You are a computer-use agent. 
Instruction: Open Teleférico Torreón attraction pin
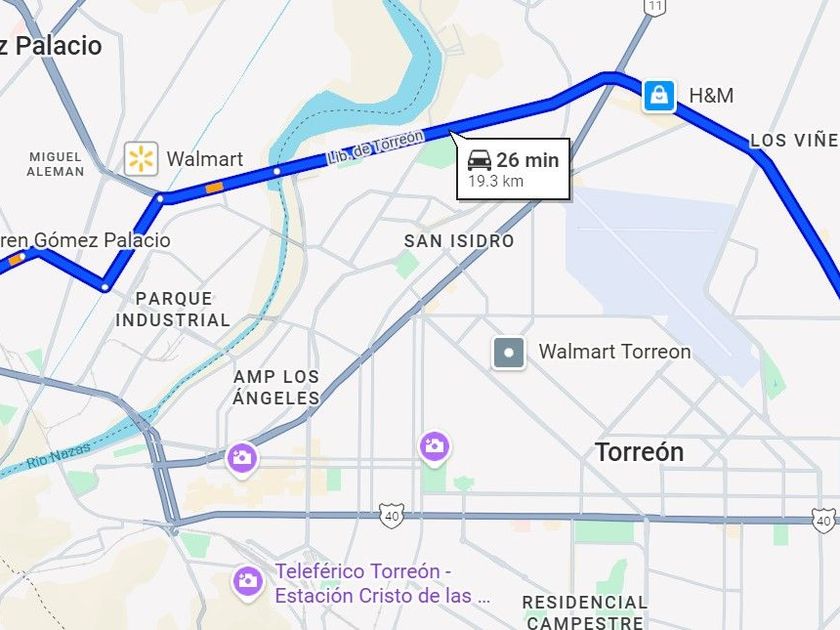247,580
